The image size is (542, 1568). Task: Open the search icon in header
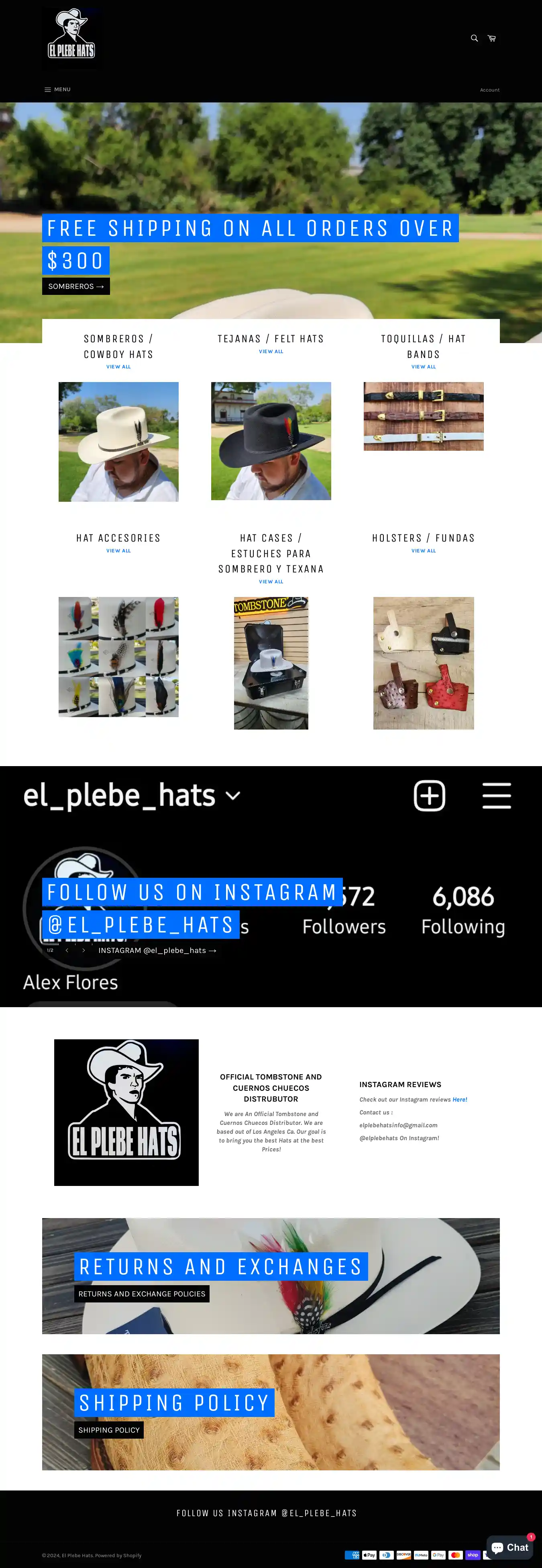(474, 38)
